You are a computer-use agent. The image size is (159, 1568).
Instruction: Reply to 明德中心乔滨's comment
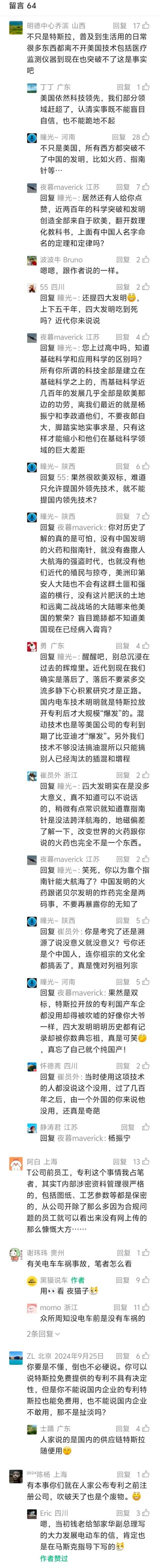pos(120,26)
